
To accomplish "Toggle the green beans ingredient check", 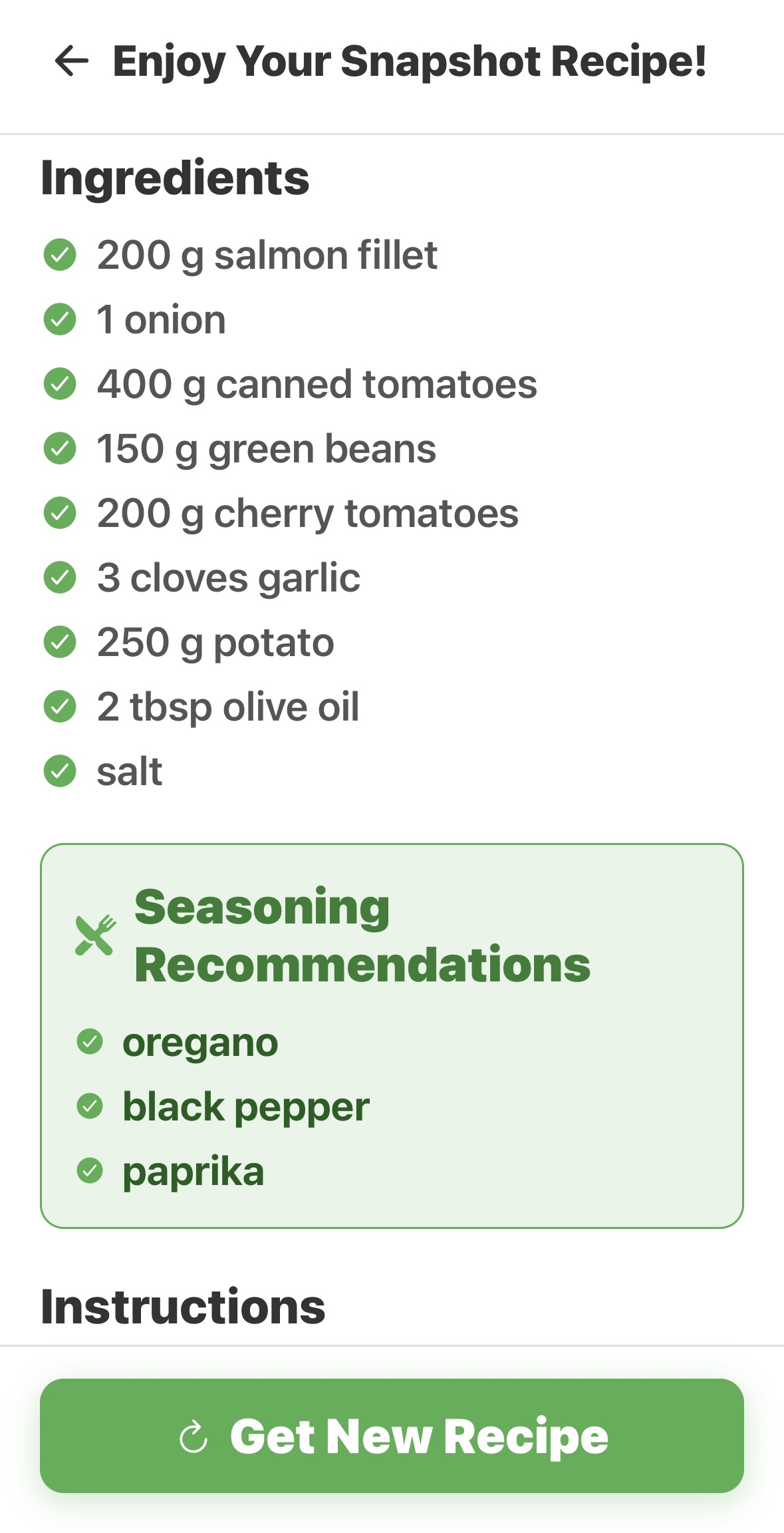I will click(x=61, y=448).
